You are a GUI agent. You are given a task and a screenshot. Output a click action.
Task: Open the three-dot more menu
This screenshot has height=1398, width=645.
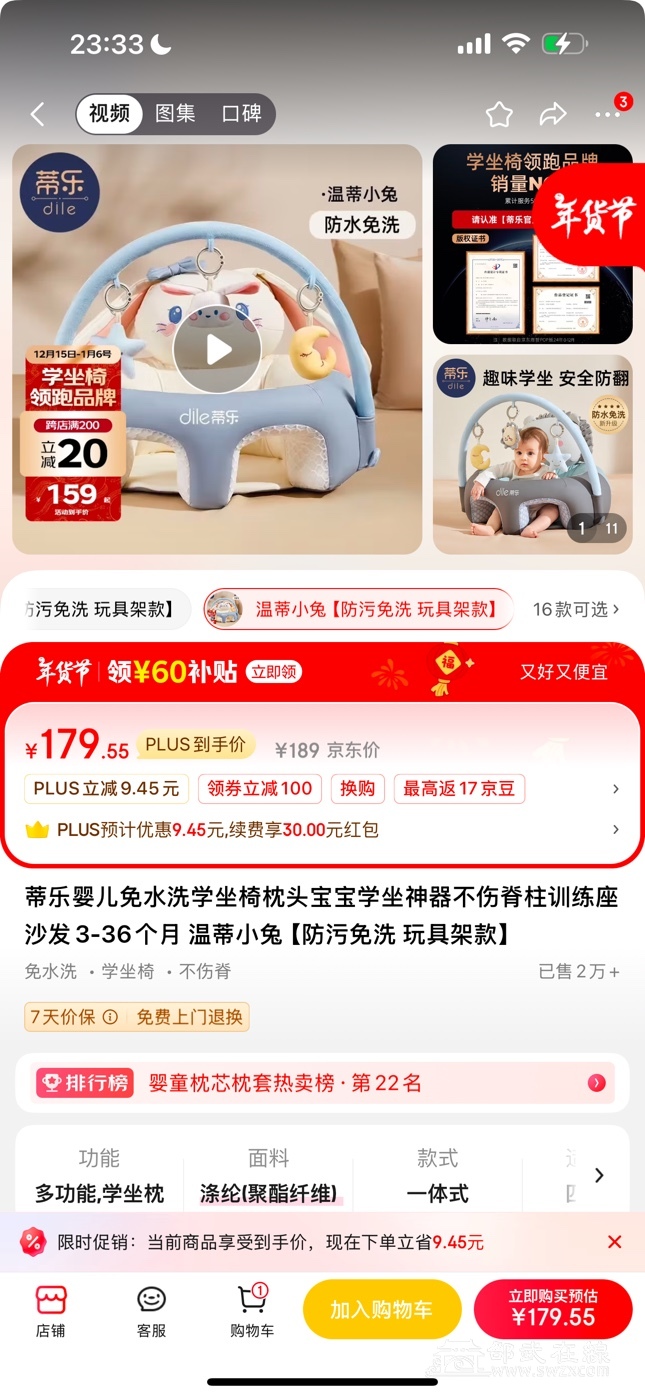point(608,115)
